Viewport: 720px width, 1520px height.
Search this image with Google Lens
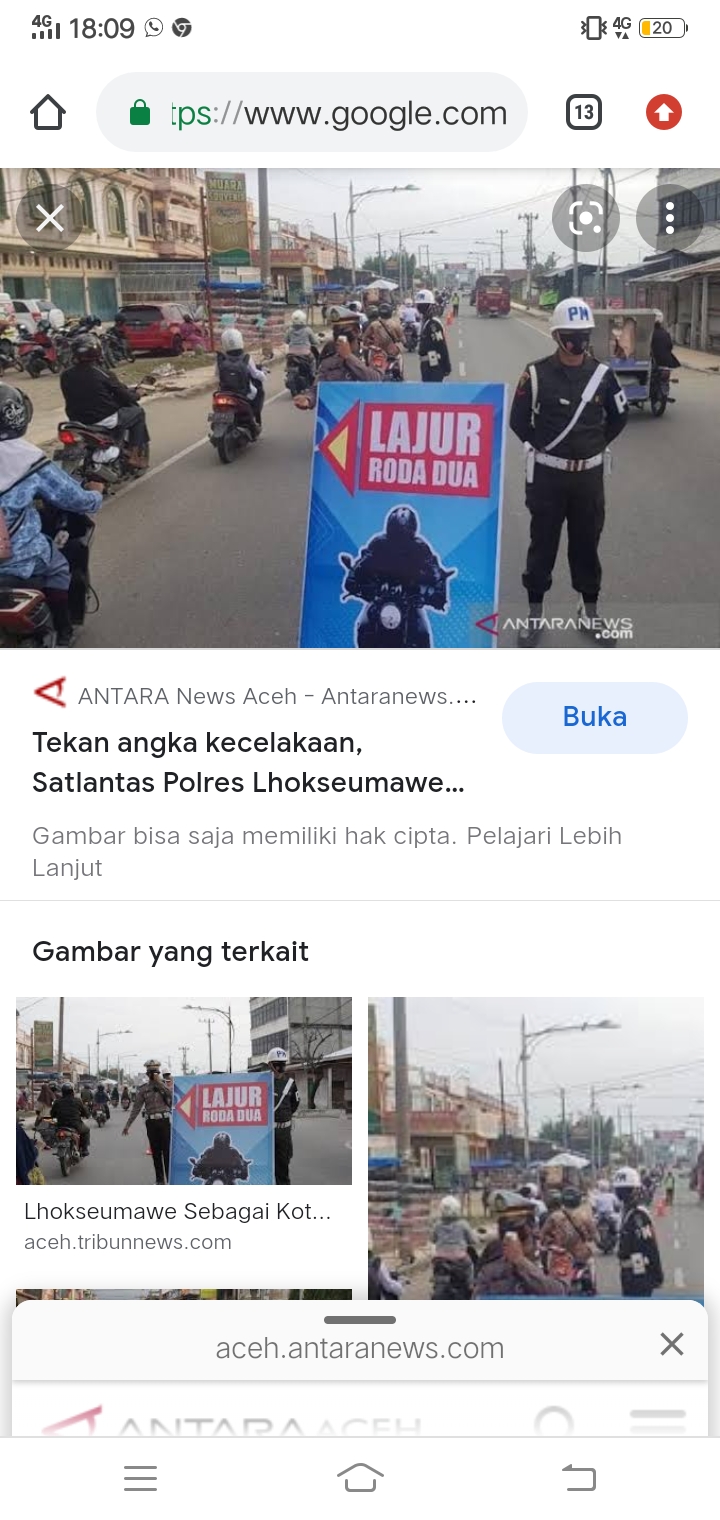click(586, 218)
